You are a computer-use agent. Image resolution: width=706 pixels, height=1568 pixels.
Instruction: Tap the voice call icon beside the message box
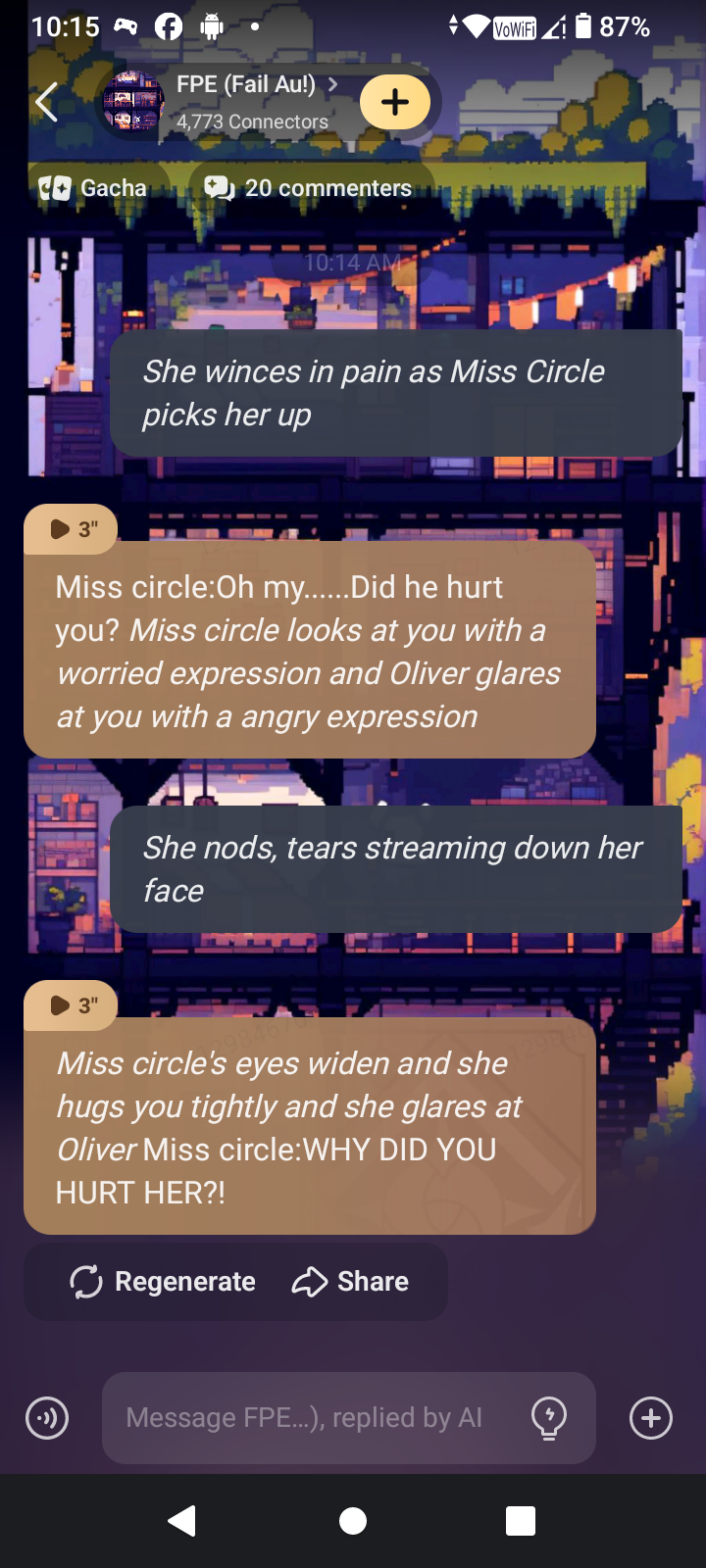coord(47,1418)
